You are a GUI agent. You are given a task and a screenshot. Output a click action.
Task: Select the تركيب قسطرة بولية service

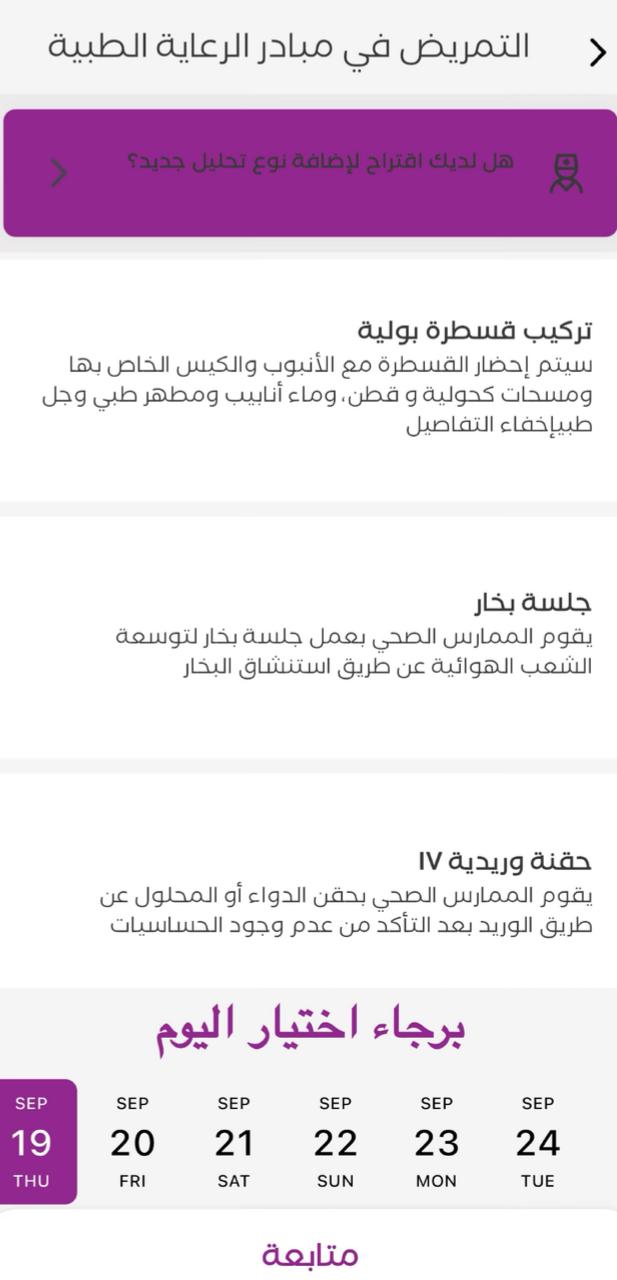pyautogui.click(x=309, y=381)
